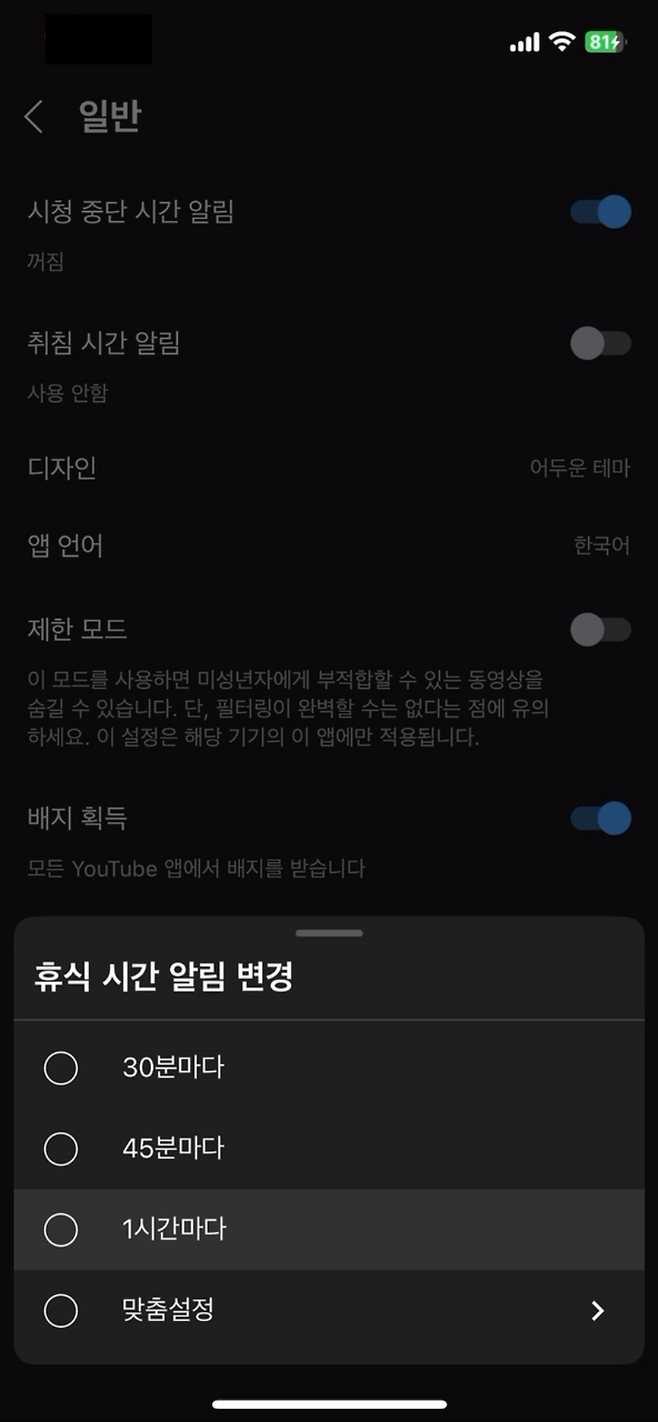Viewport: 658px width, 1422px height.
Task: Change 앱 언어 setting
Action: (x=328, y=546)
